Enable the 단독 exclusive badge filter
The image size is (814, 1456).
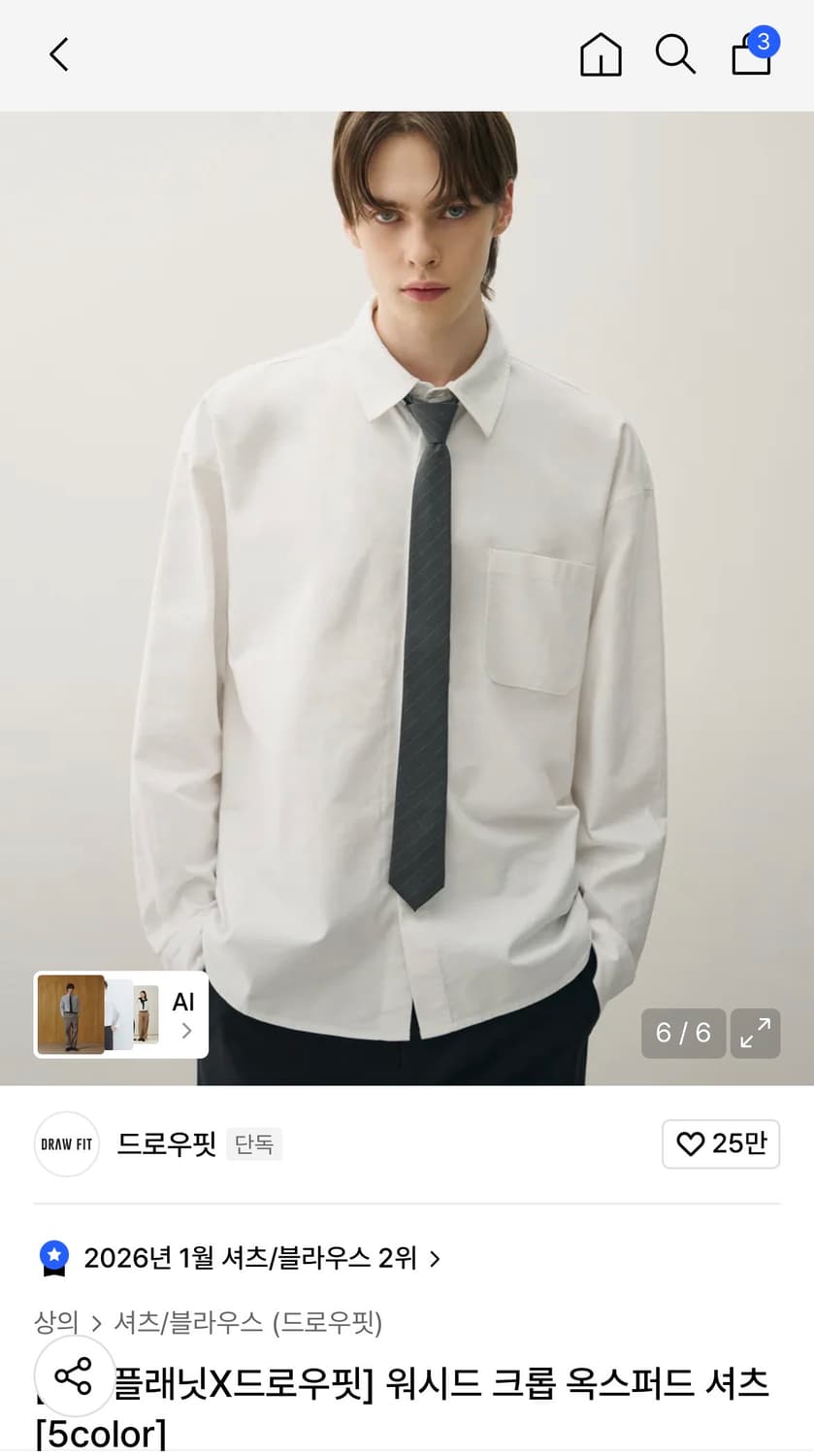[253, 1143]
